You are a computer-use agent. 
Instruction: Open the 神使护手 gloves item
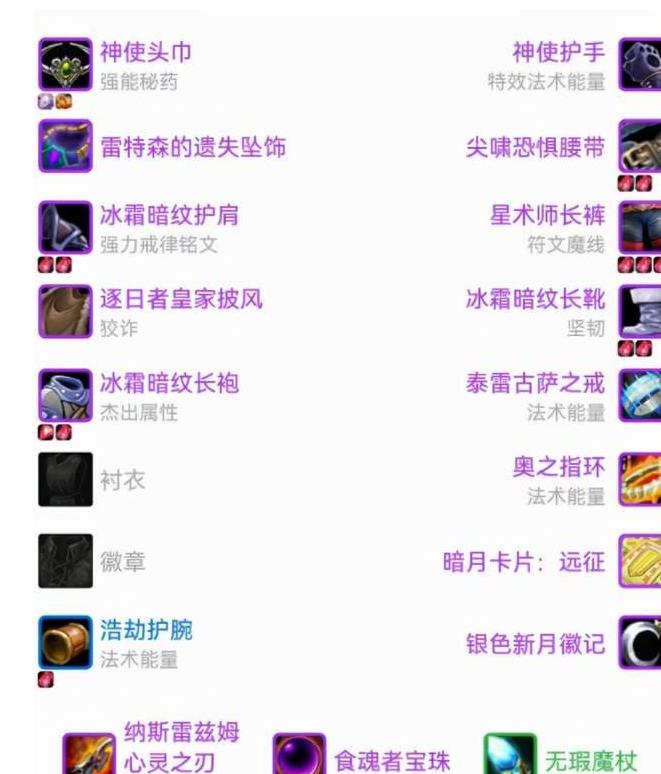click(558, 52)
